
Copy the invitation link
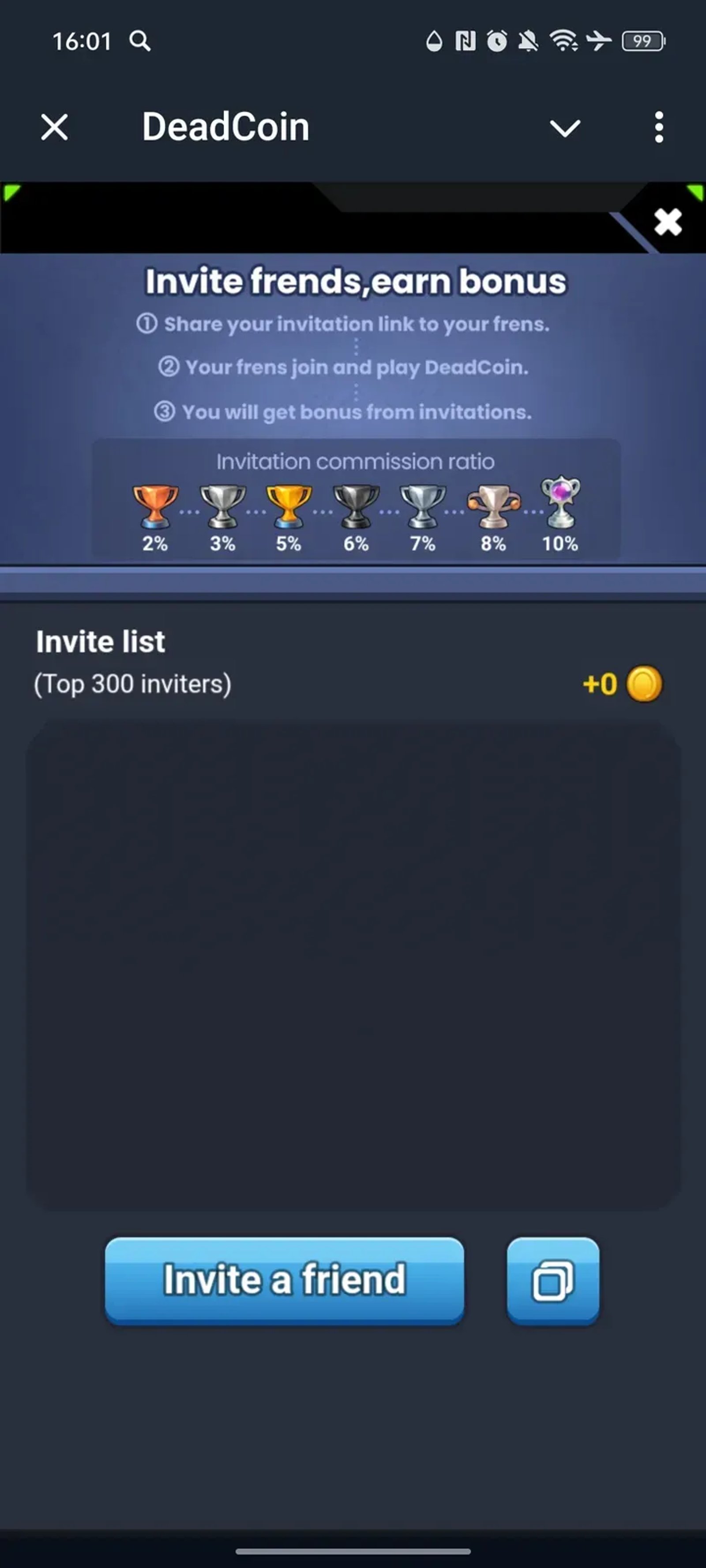[x=552, y=1280]
